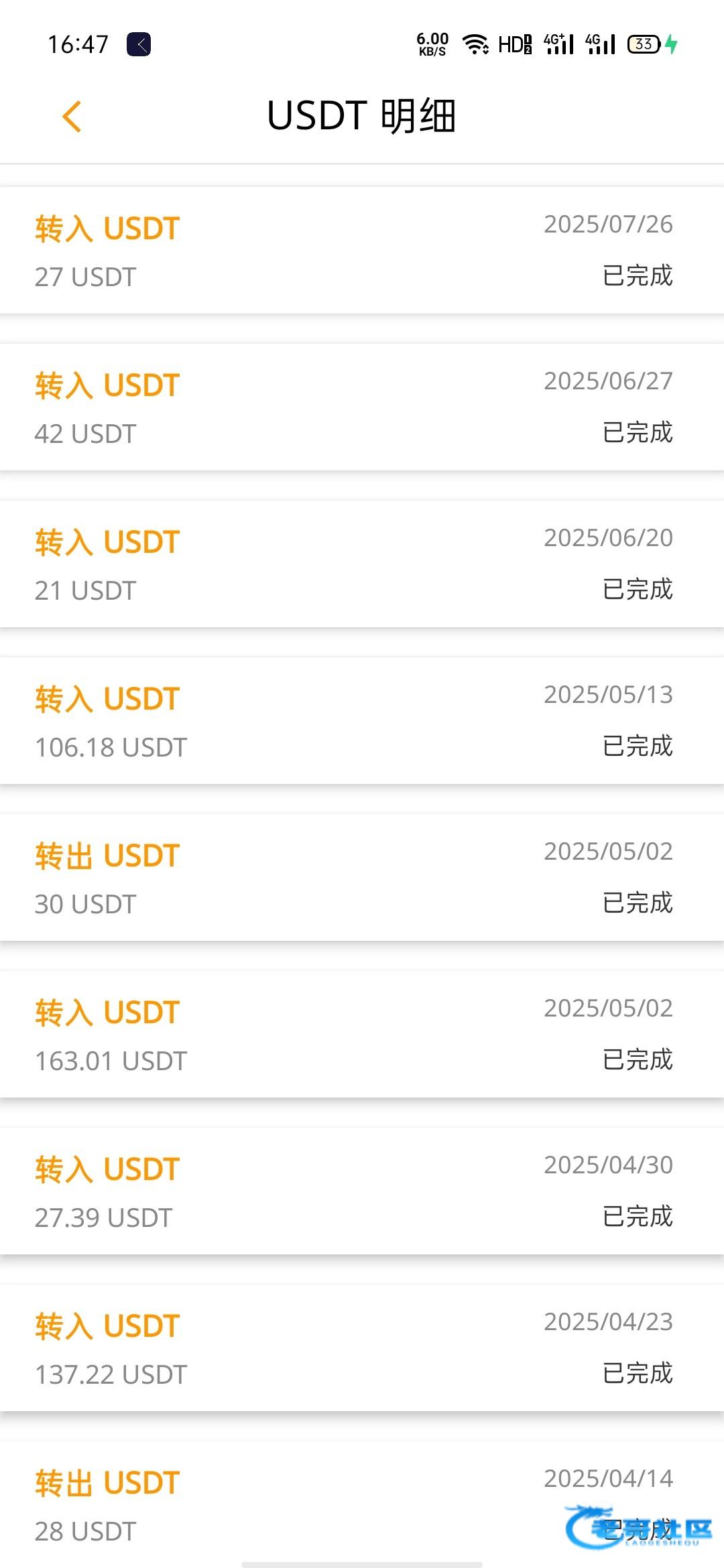Image resolution: width=724 pixels, height=1568 pixels.
Task: Open the 28 USDT transfer-out on 2025/04/14
Action: click(x=362, y=1504)
